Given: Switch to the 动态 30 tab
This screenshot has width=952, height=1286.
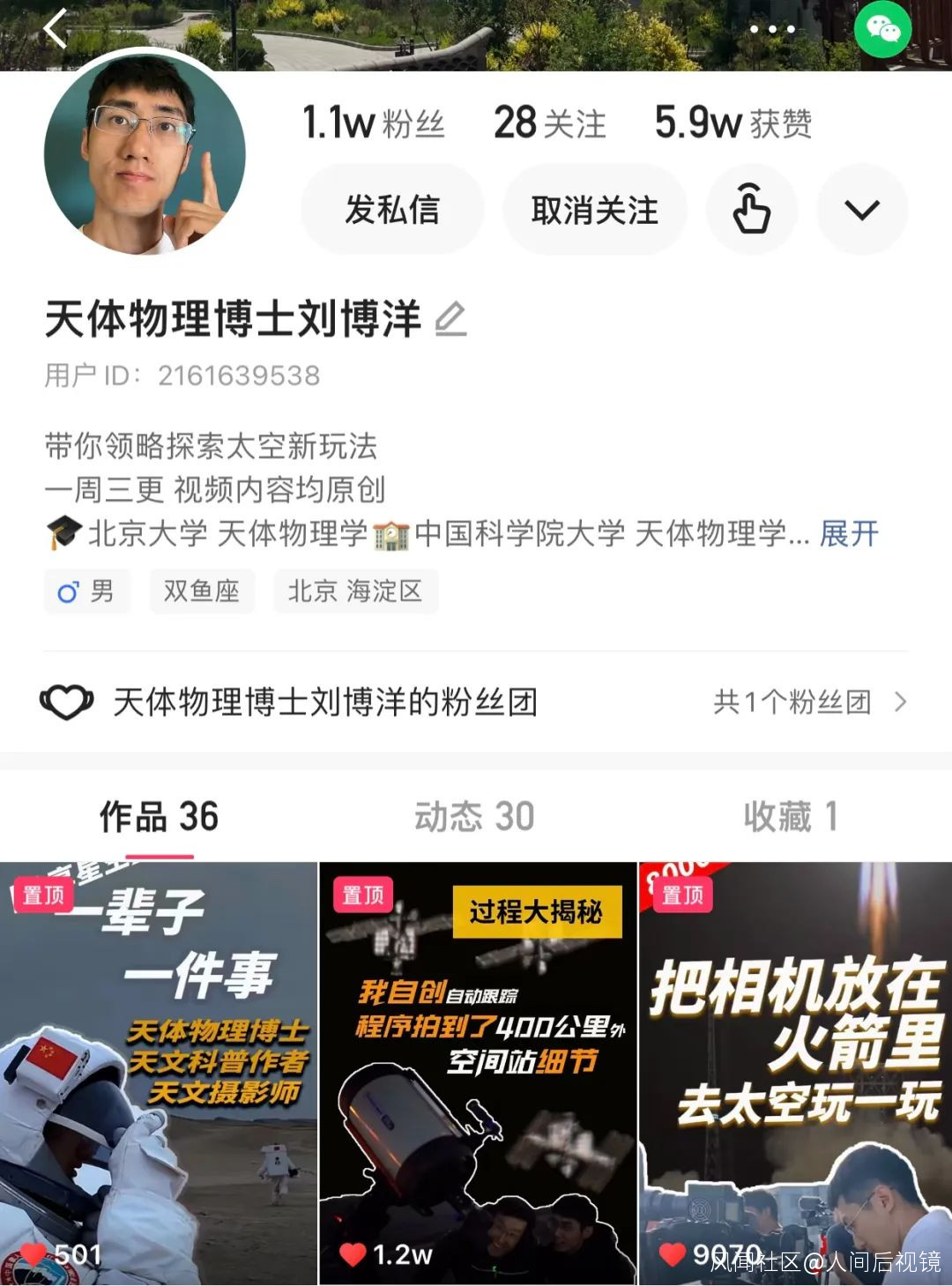Looking at the screenshot, I should (474, 817).
